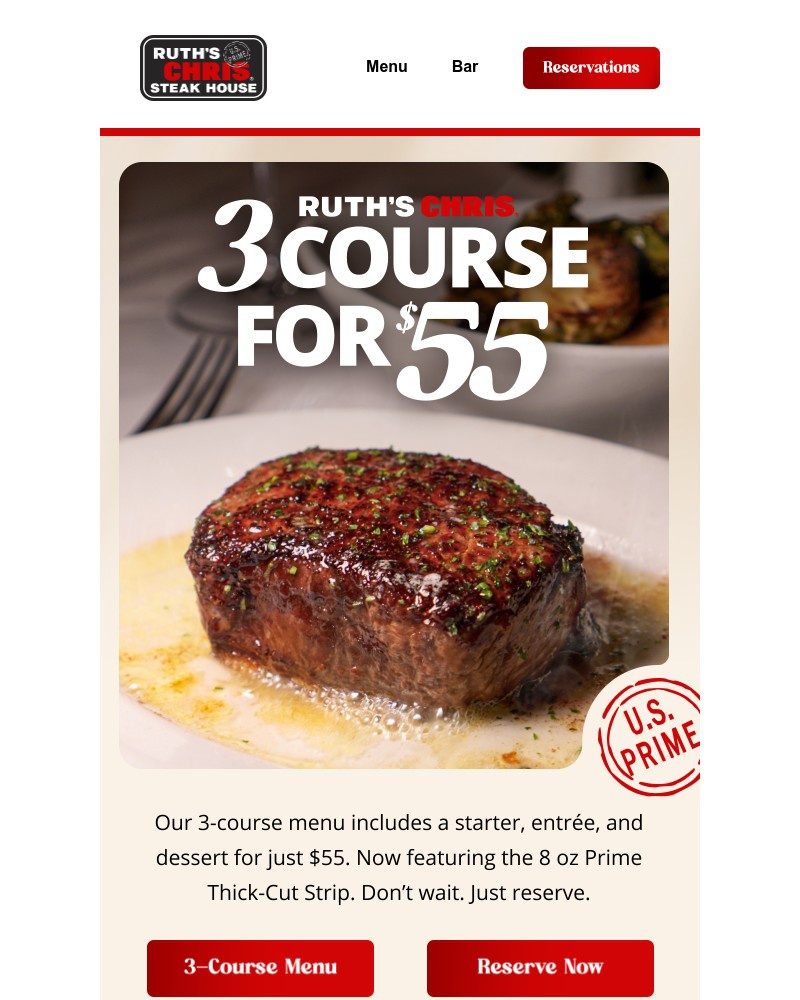Click the U.S. Prime stamp badge
This screenshot has width=800, height=1000.
(651, 734)
